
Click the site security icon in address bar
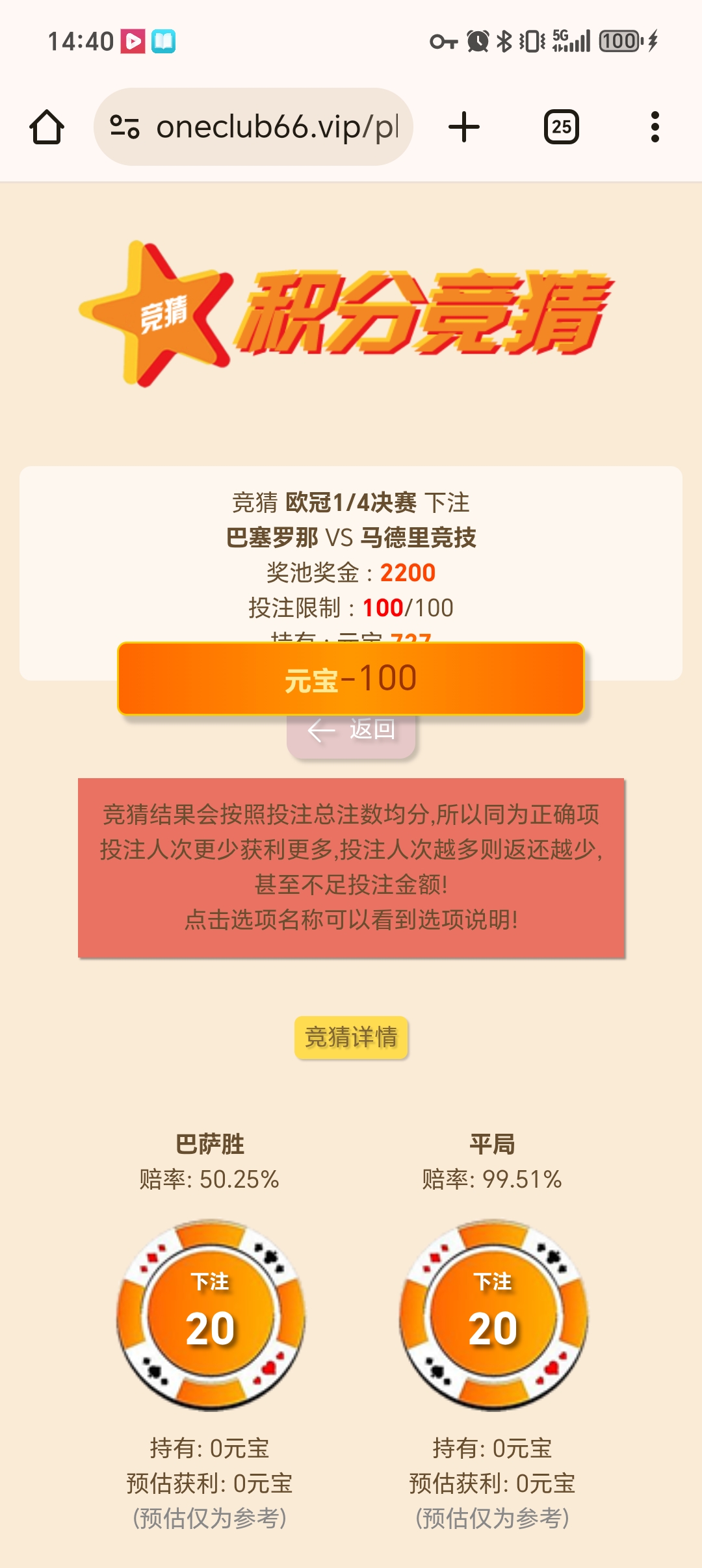coord(126,126)
